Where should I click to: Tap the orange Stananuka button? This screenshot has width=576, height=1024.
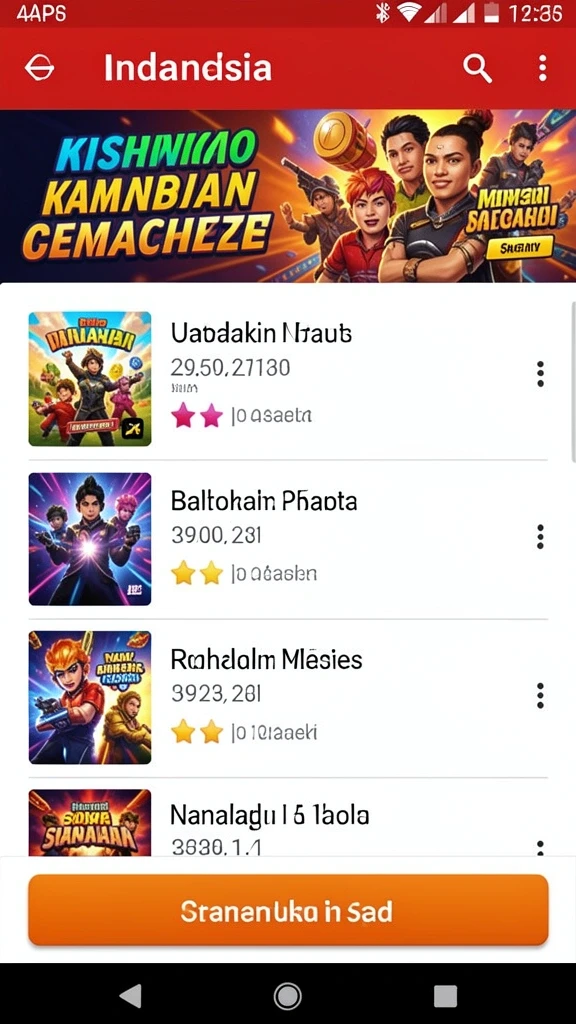288,910
